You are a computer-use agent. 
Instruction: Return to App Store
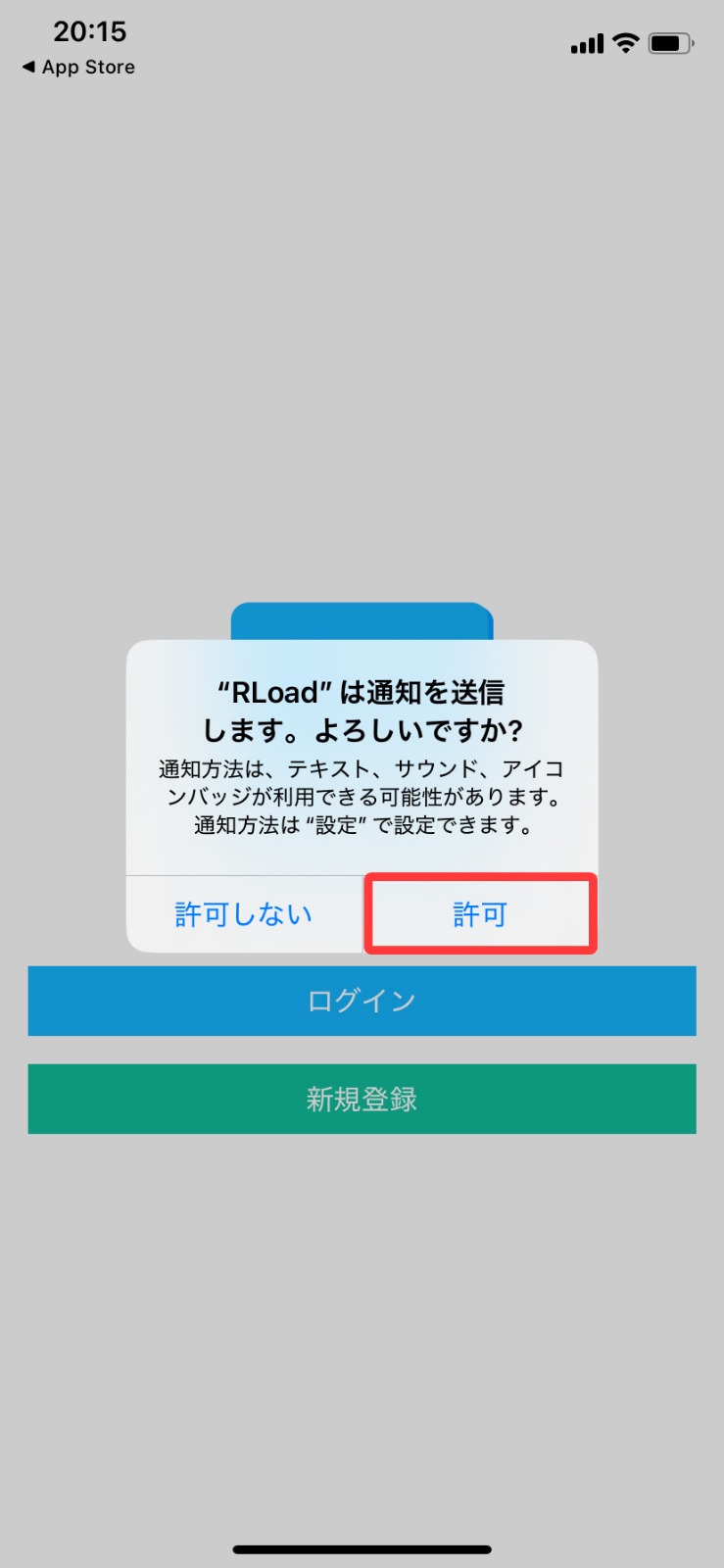78,67
